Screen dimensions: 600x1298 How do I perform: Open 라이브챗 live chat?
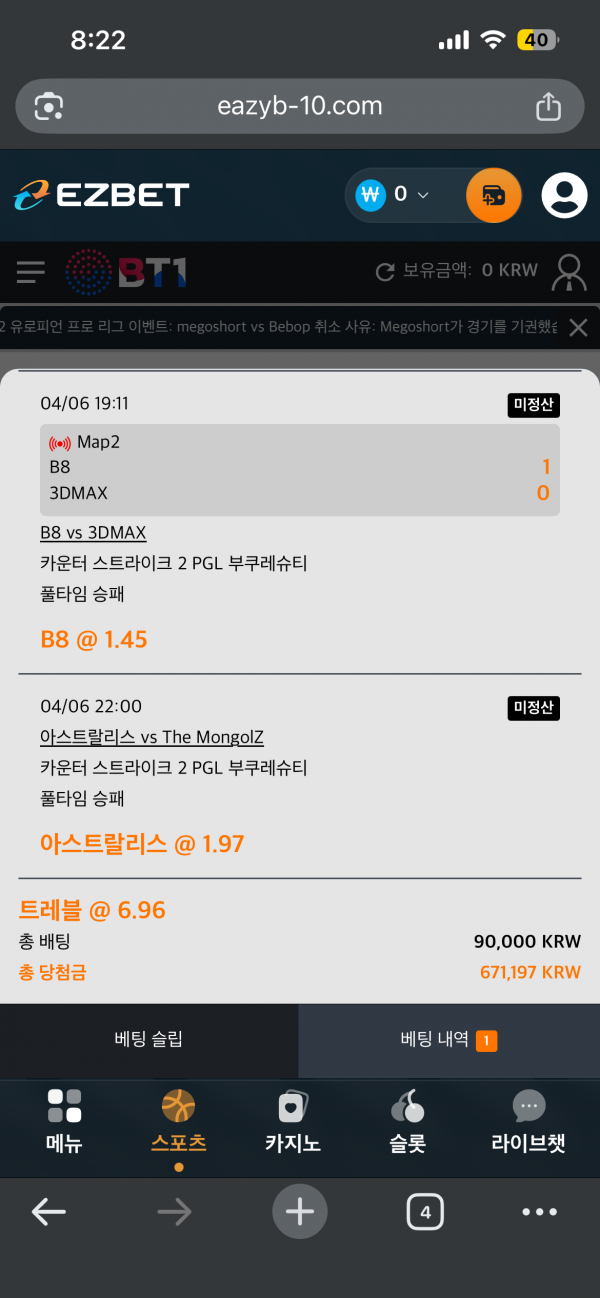pos(528,1121)
